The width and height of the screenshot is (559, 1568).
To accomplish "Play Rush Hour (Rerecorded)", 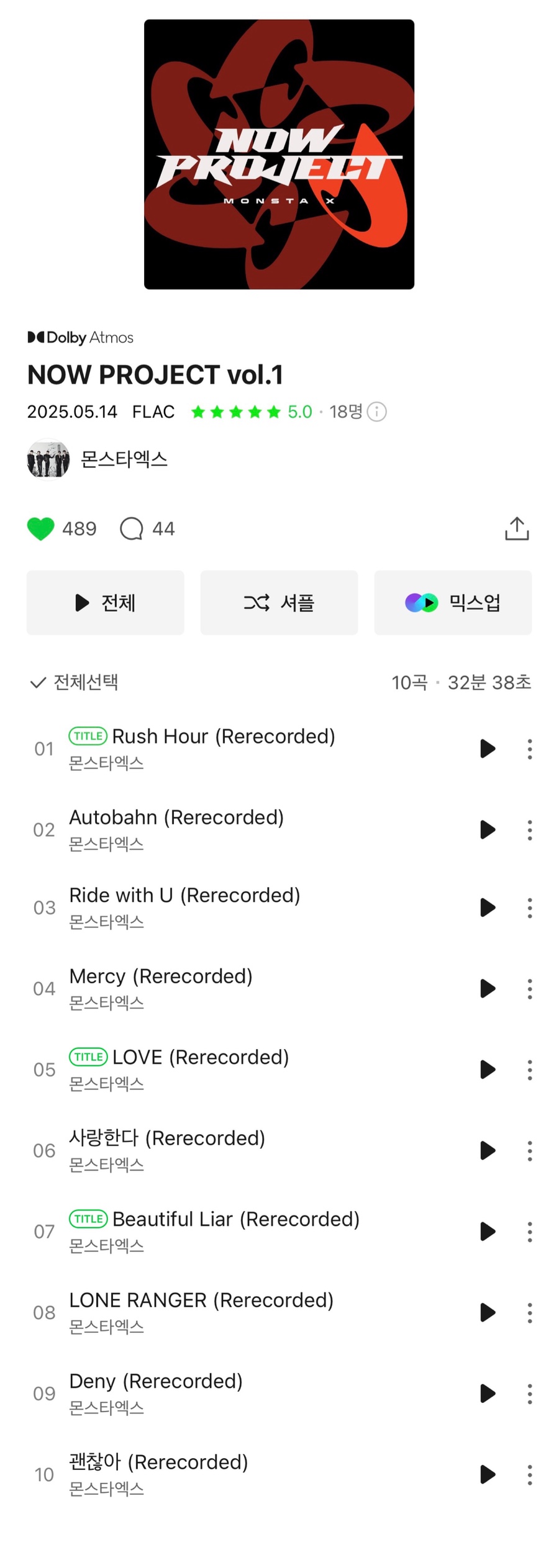I will (488, 749).
